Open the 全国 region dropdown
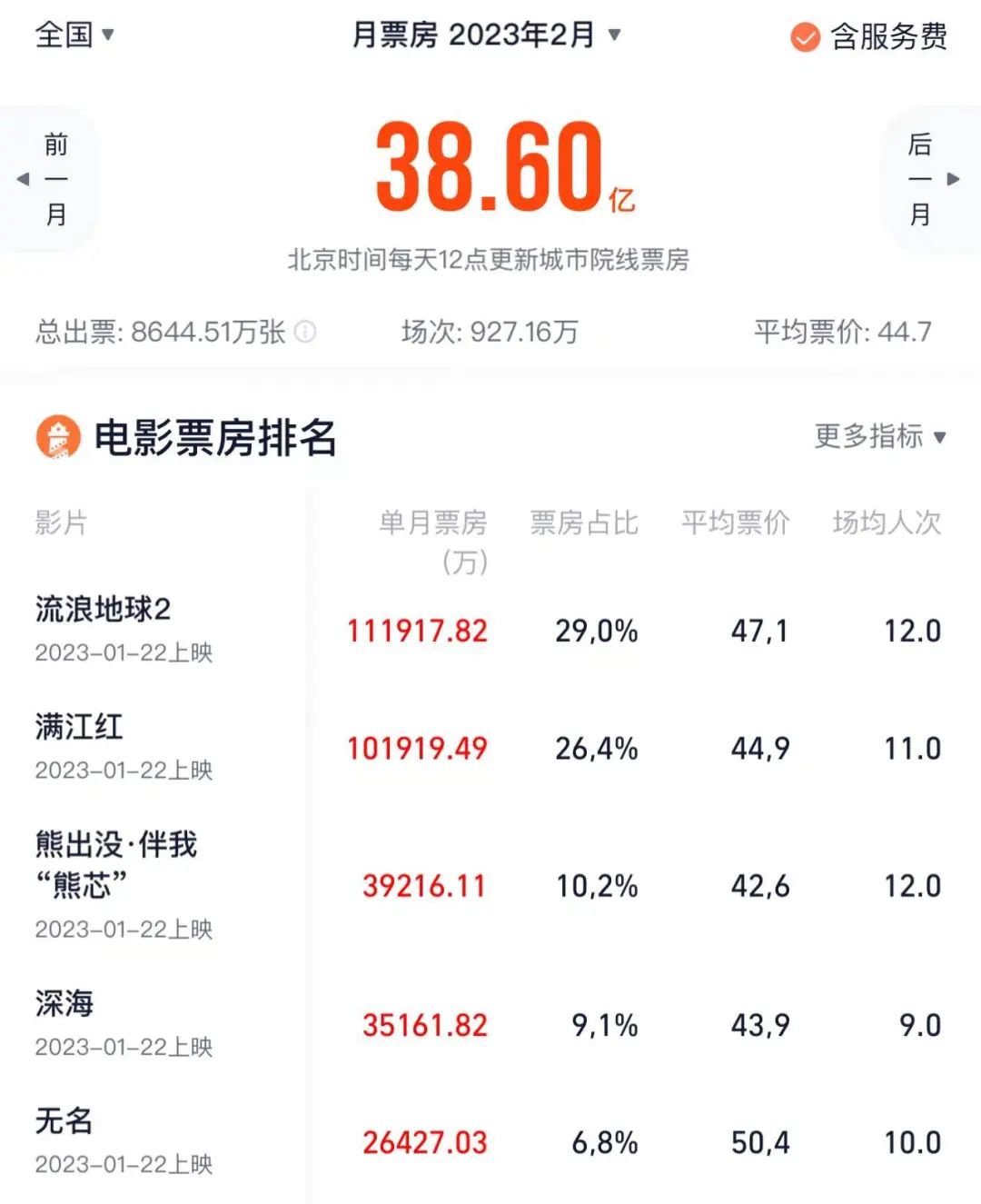981x1204 pixels. tap(74, 35)
